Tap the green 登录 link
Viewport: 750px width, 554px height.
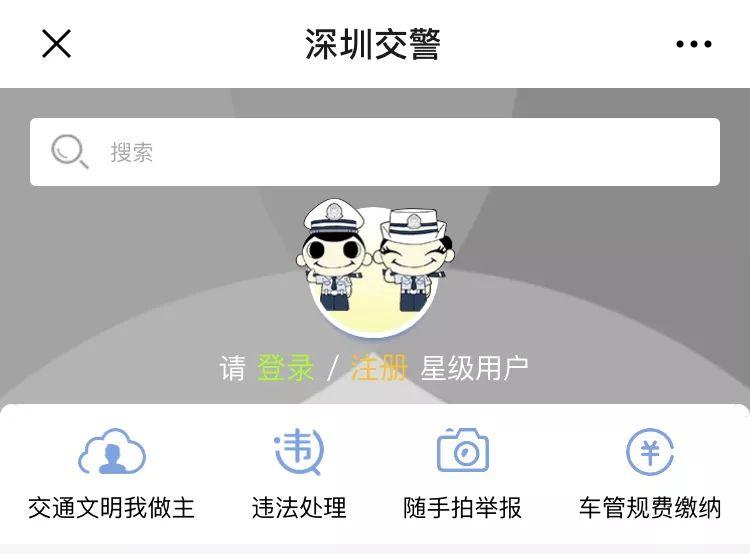click(286, 368)
